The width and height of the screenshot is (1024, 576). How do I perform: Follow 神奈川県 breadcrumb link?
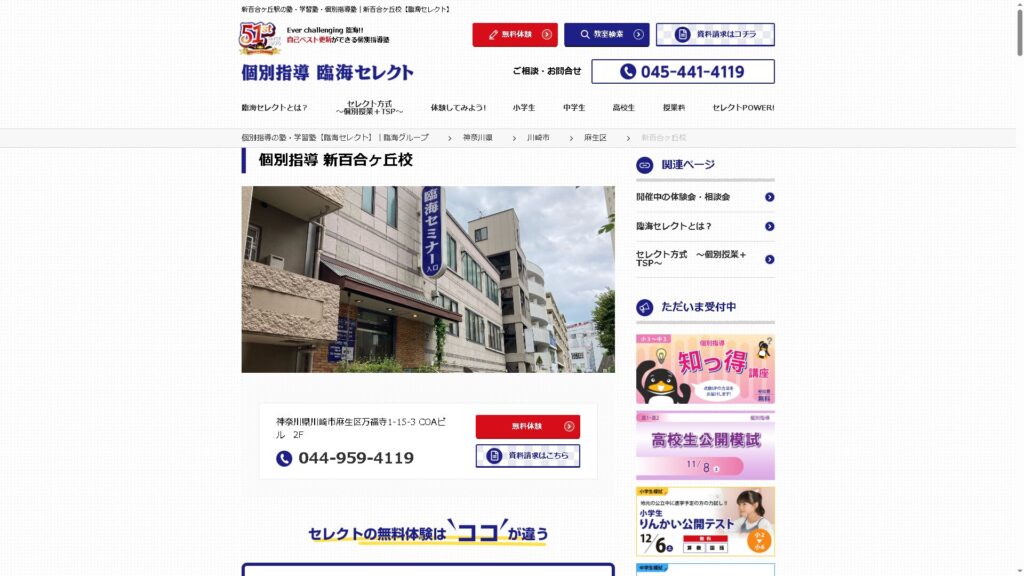pyautogui.click(x=477, y=138)
